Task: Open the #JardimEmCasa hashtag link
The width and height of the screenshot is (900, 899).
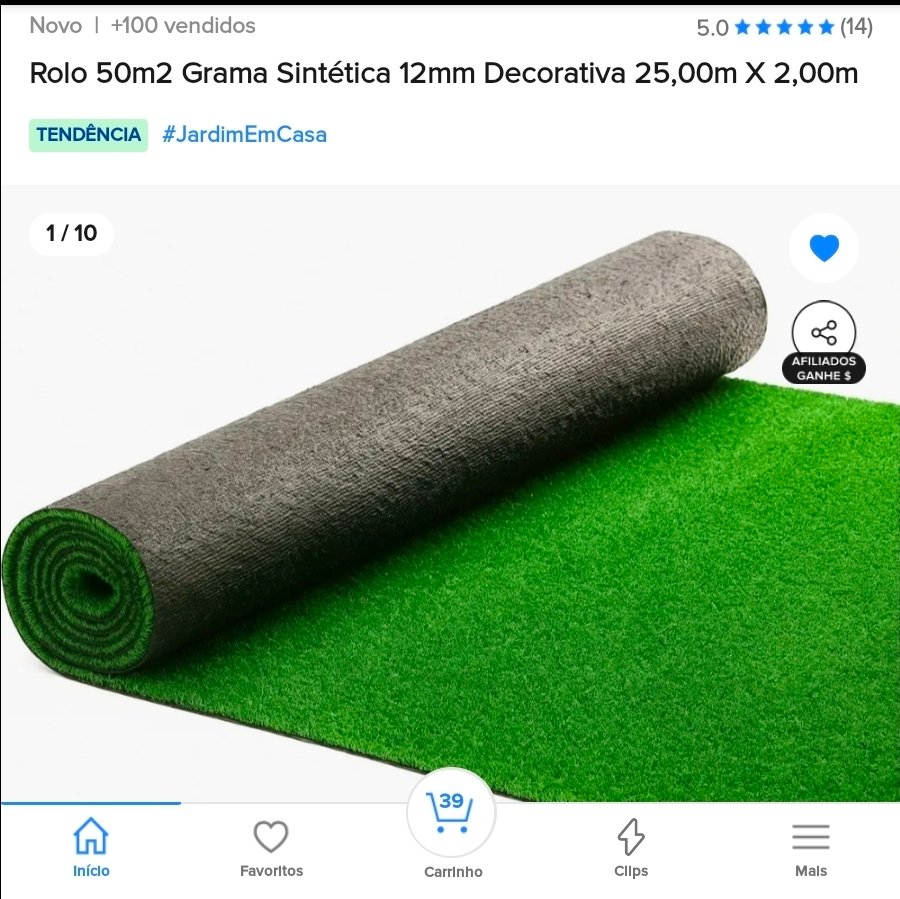Action: (244, 134)
